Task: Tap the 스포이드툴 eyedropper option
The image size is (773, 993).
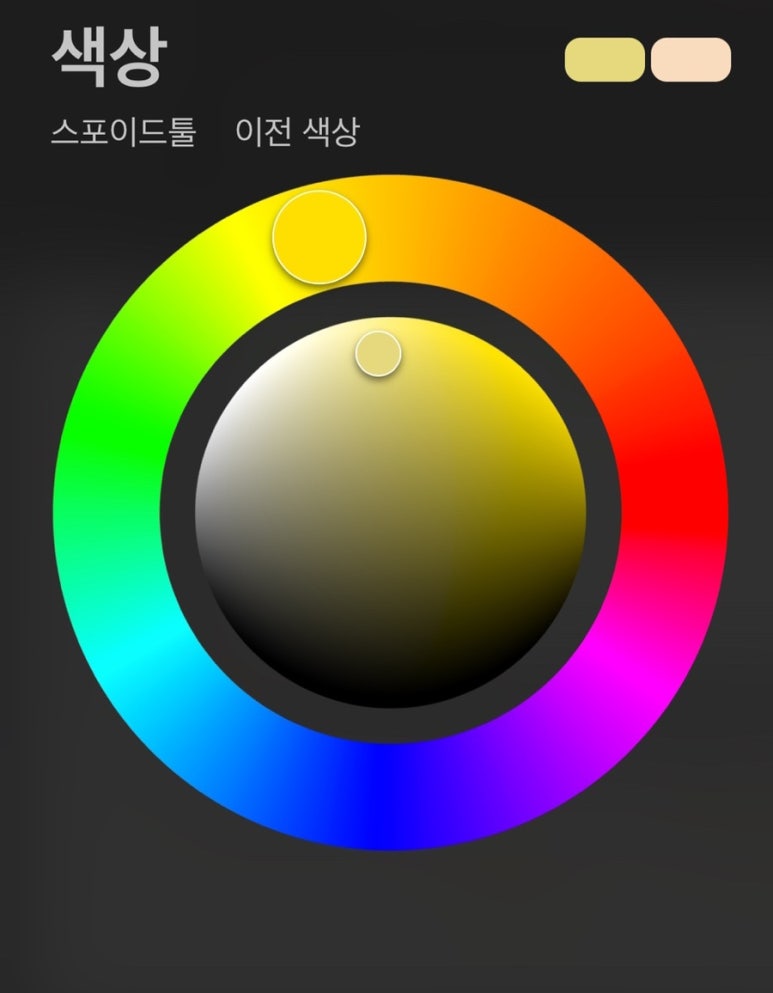Action: (123, 132)
